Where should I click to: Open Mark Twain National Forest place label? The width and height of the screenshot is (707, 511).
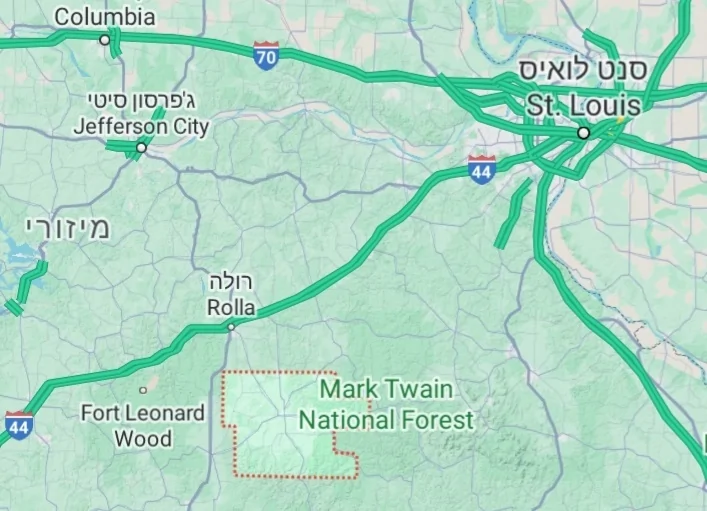[386, 404]
